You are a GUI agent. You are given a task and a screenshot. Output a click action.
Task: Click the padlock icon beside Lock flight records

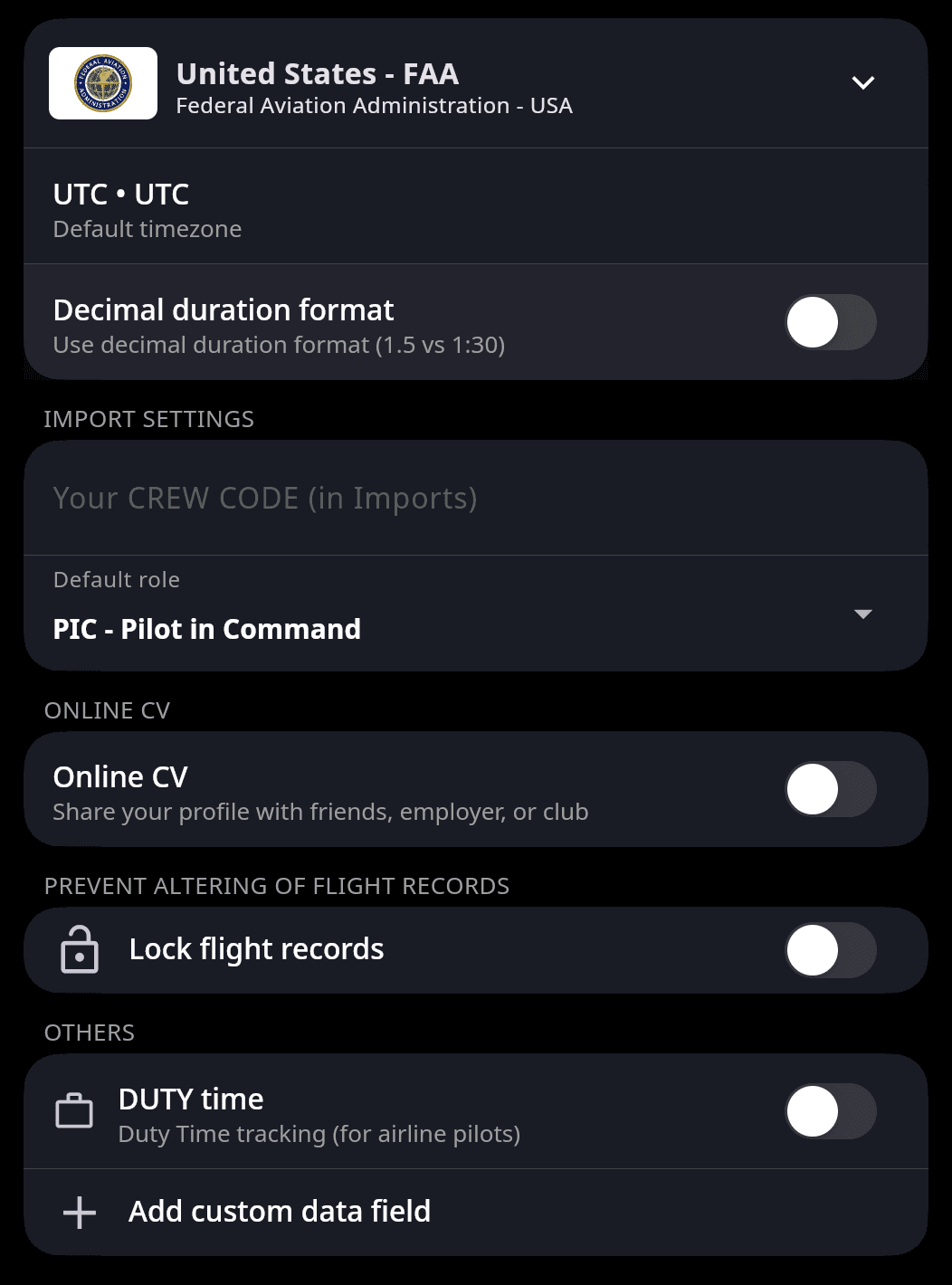80,950
